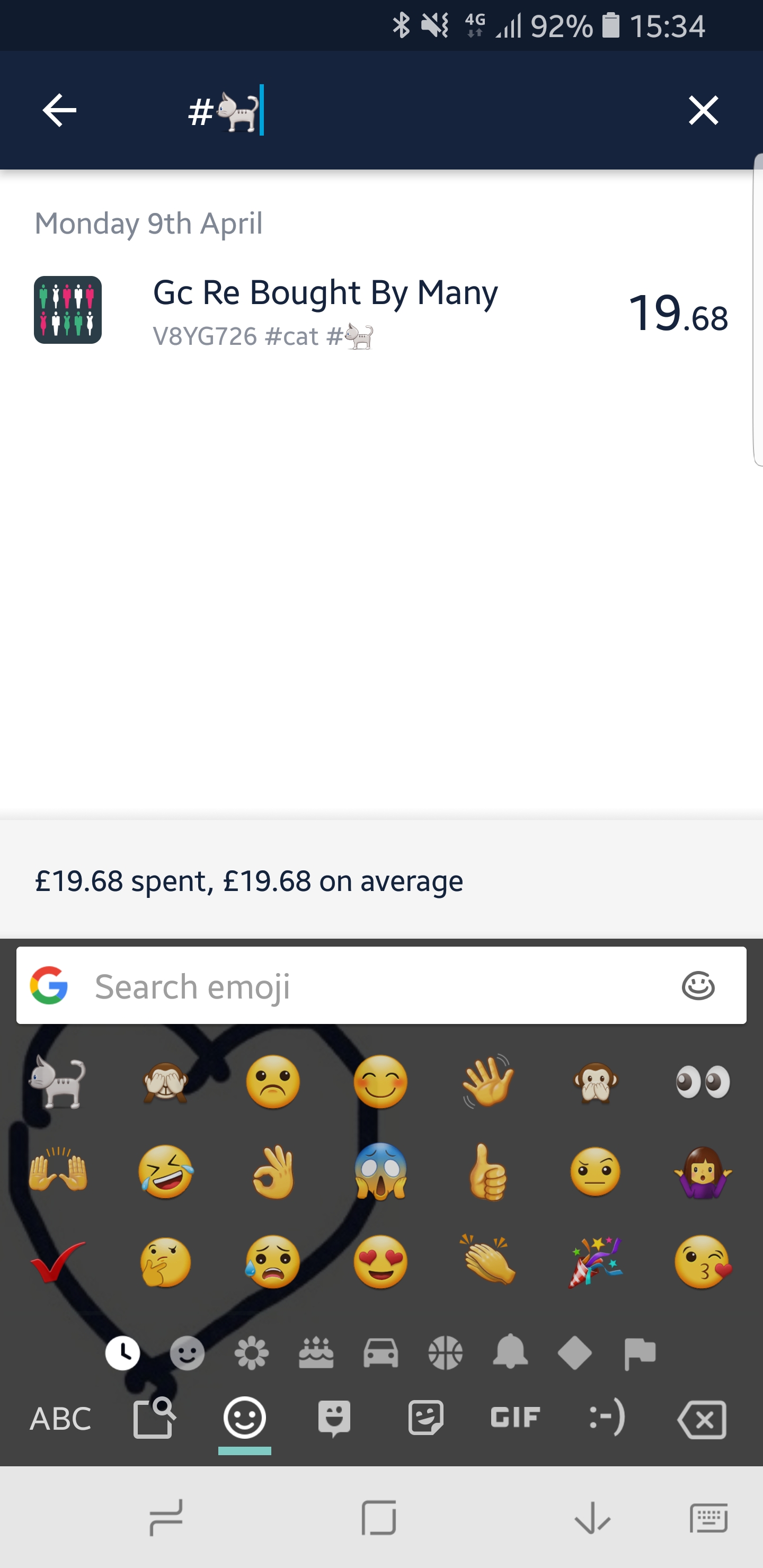Image resolution: width=763 pixels, height=1568 pixels.
Task: Insert the party popper emoji
Action: tap(595, 1261)
